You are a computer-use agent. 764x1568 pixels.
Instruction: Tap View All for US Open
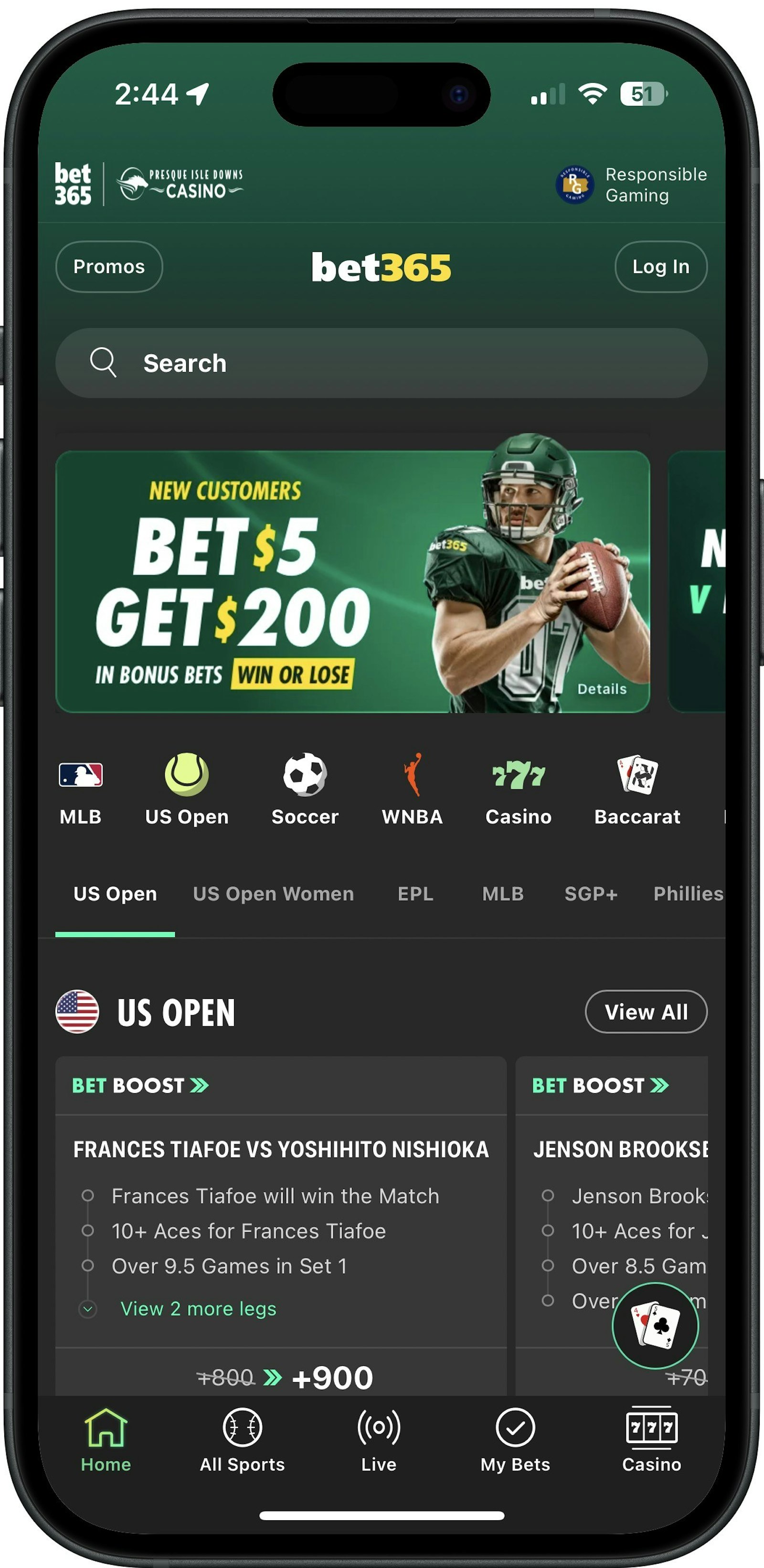pos(646,1012)
